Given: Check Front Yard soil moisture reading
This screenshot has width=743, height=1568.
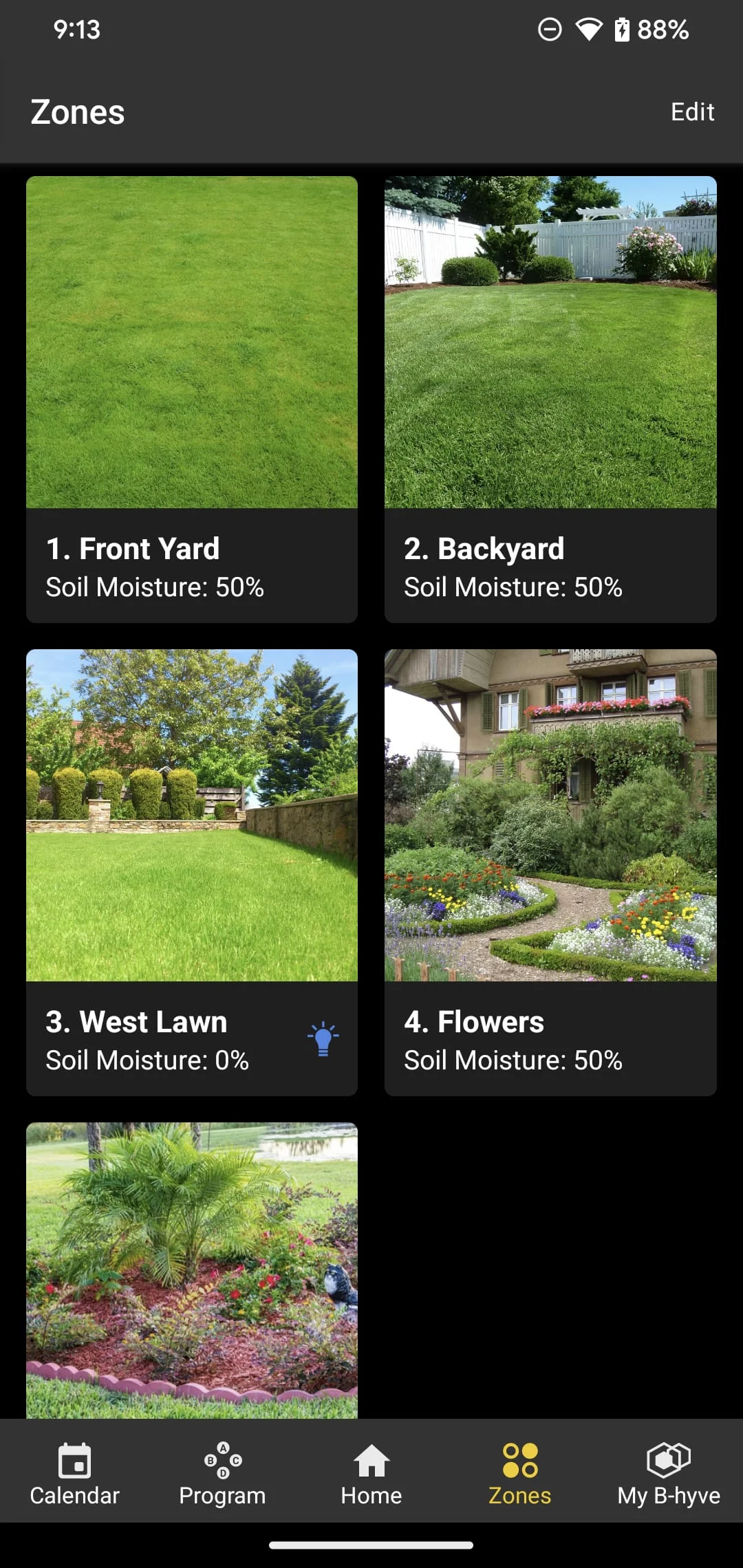Looking at the screenshot, I should [155, 587].
